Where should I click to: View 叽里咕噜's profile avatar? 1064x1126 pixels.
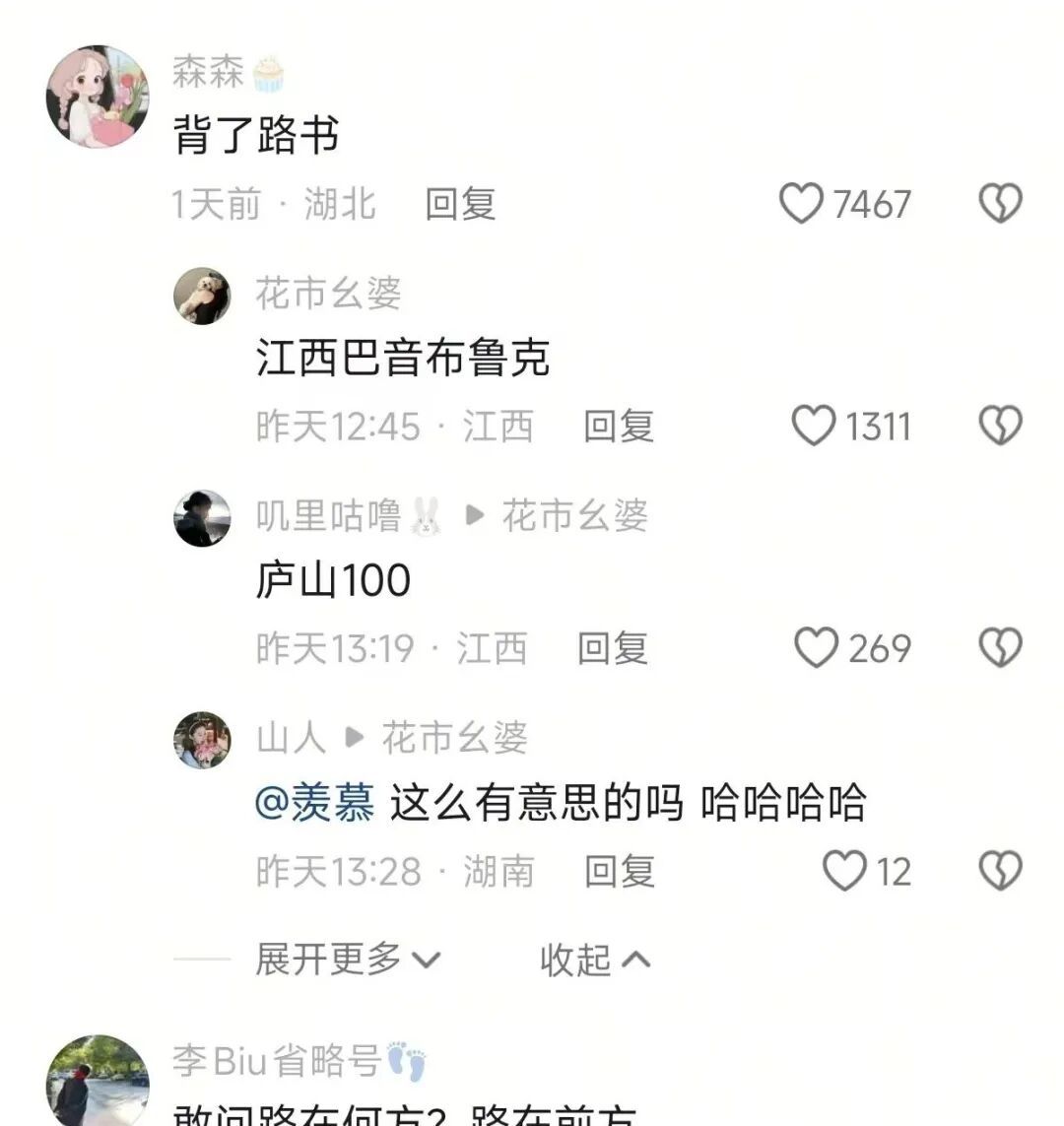[x=202, y=518]
